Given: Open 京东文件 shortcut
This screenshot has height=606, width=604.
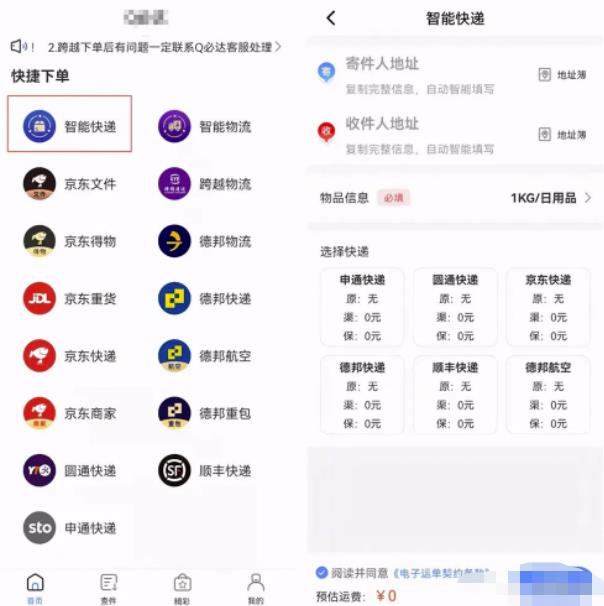Looking at the screenshot, I should click(70, 184).
